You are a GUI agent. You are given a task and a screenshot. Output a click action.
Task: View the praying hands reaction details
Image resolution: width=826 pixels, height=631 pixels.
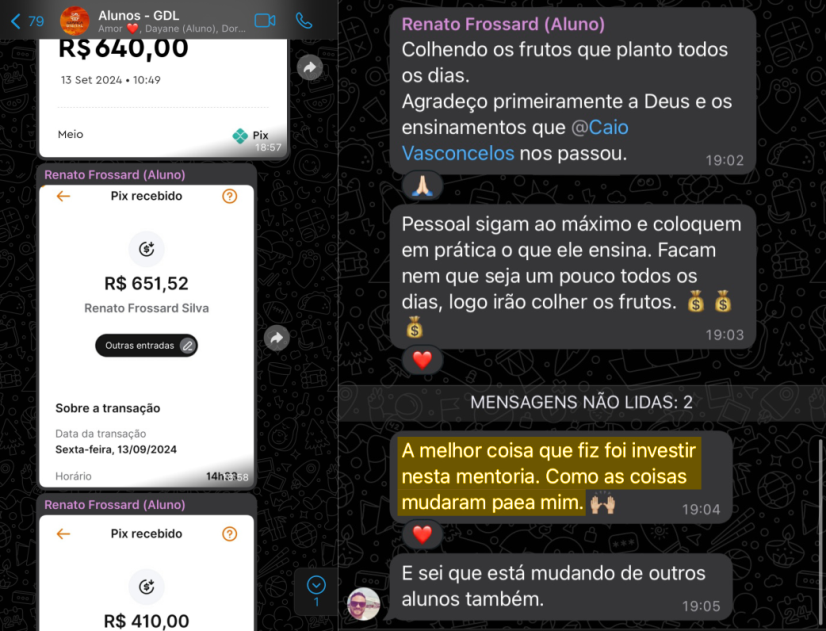422,186
